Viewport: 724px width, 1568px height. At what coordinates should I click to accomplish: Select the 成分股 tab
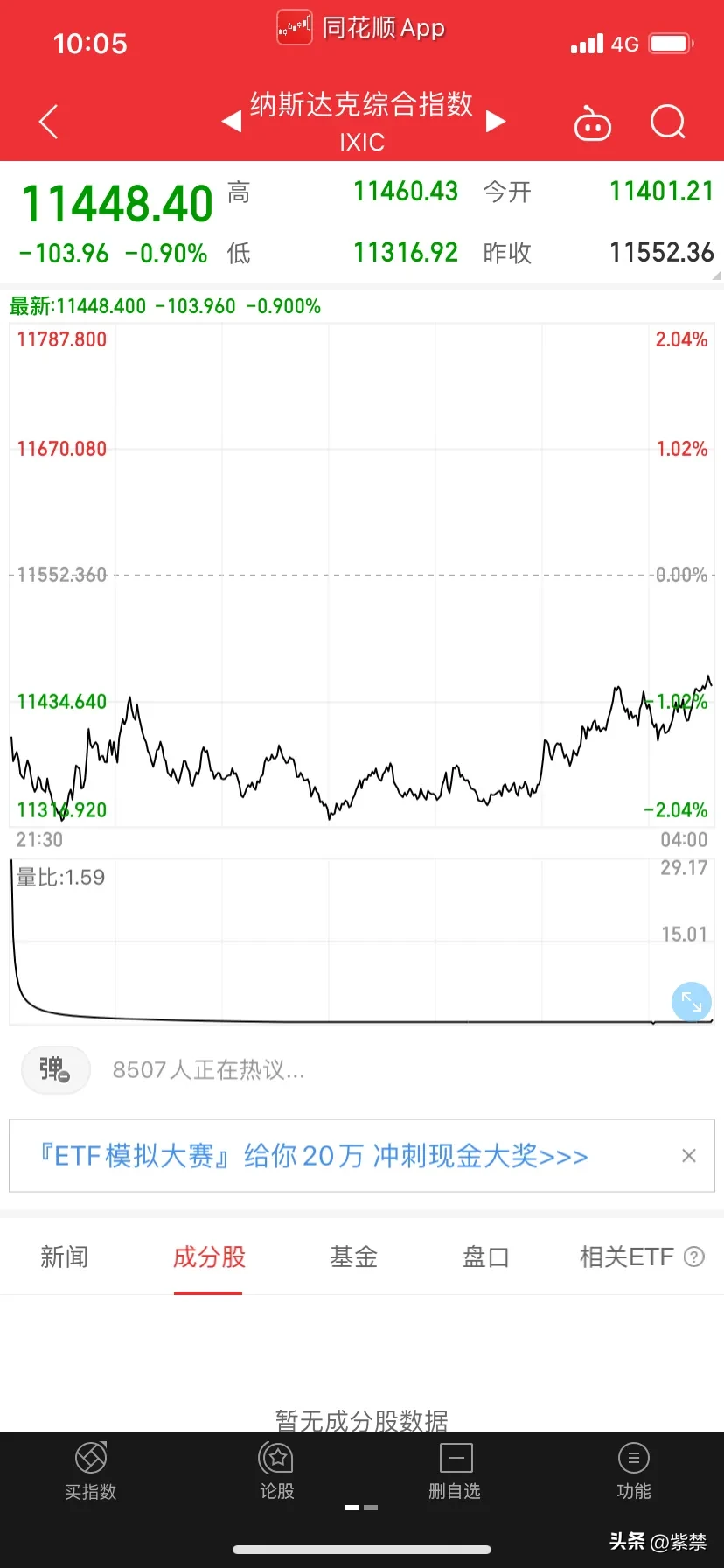[209, 1257]
